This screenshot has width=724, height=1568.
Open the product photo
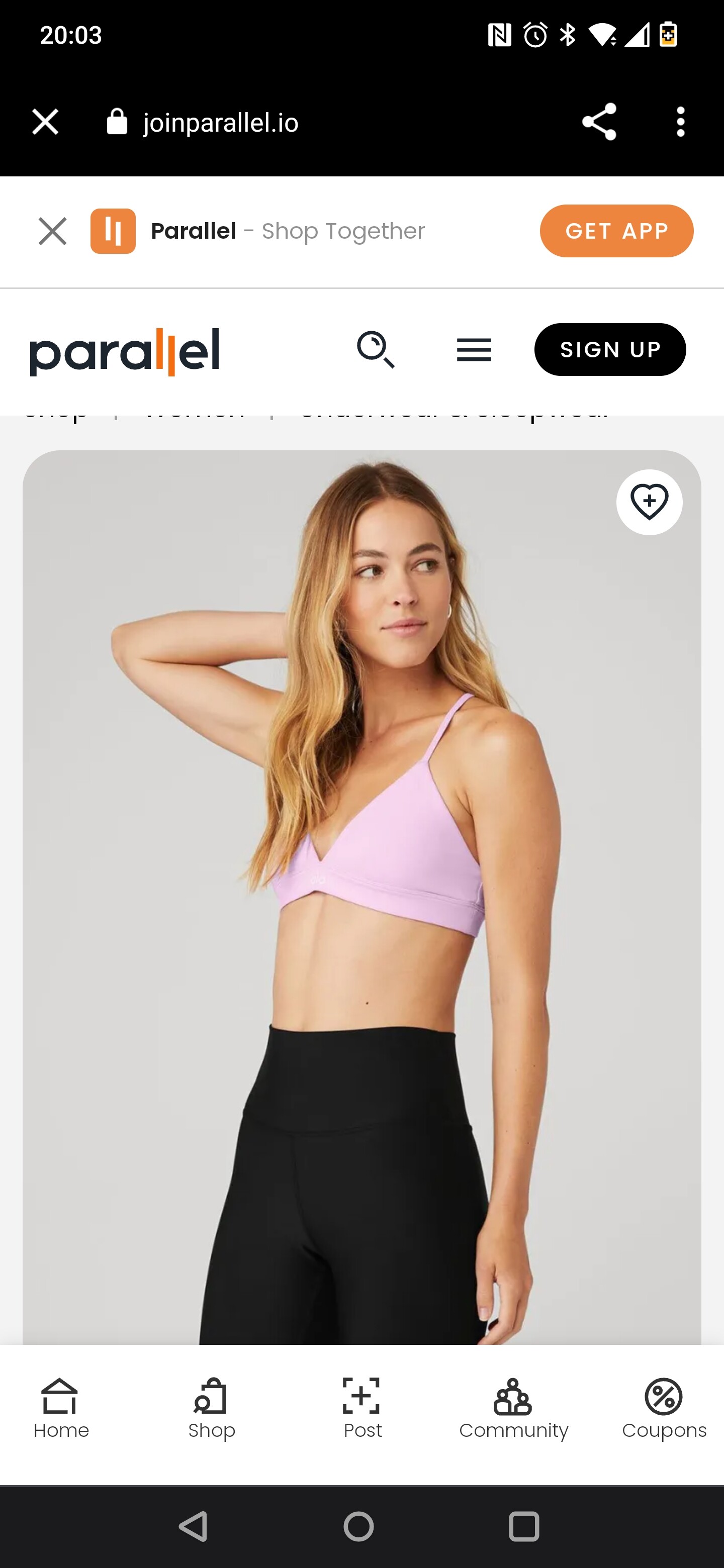tap(361, 897)
